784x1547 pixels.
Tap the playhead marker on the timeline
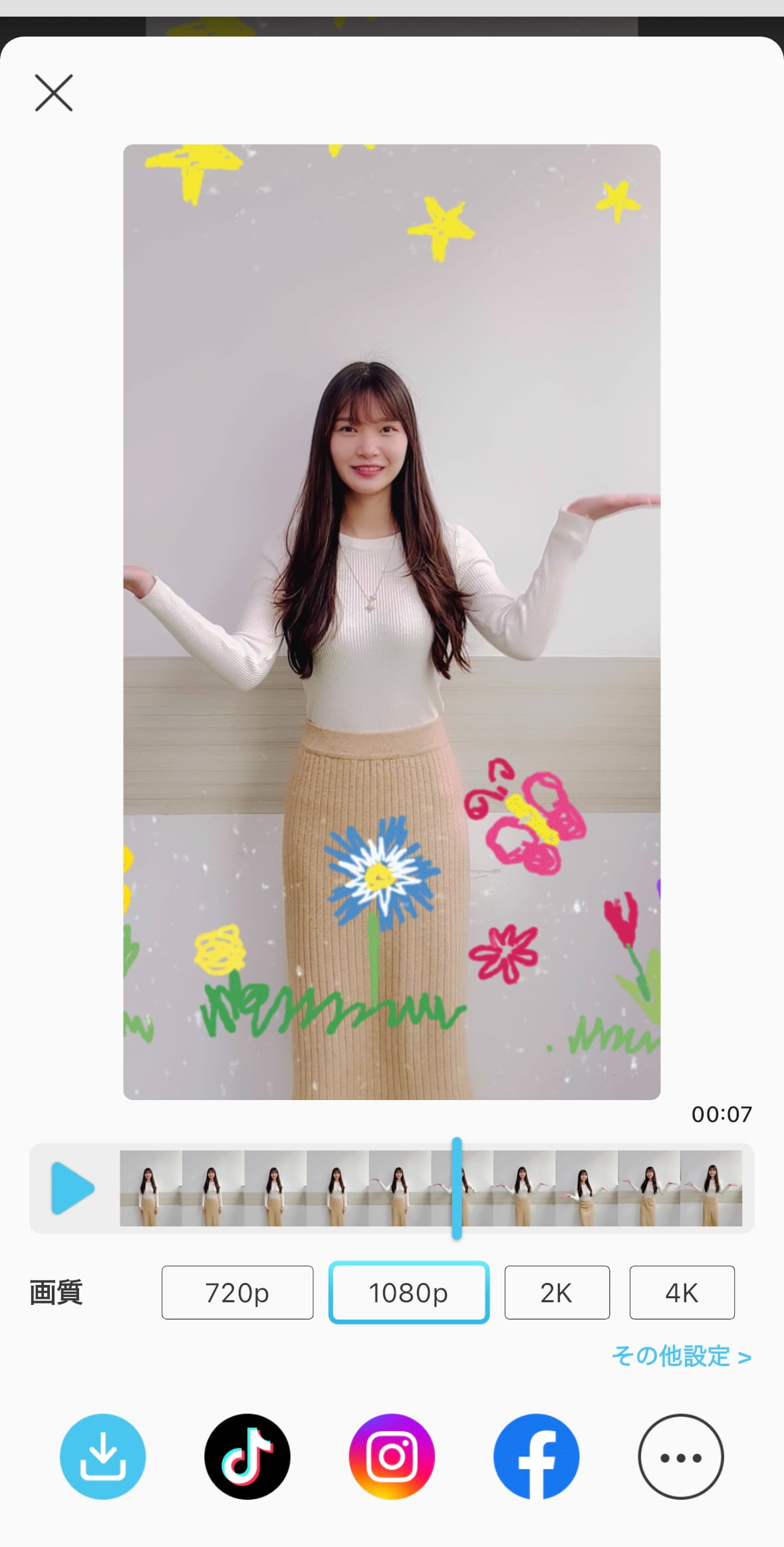(x=457, y=1188)
